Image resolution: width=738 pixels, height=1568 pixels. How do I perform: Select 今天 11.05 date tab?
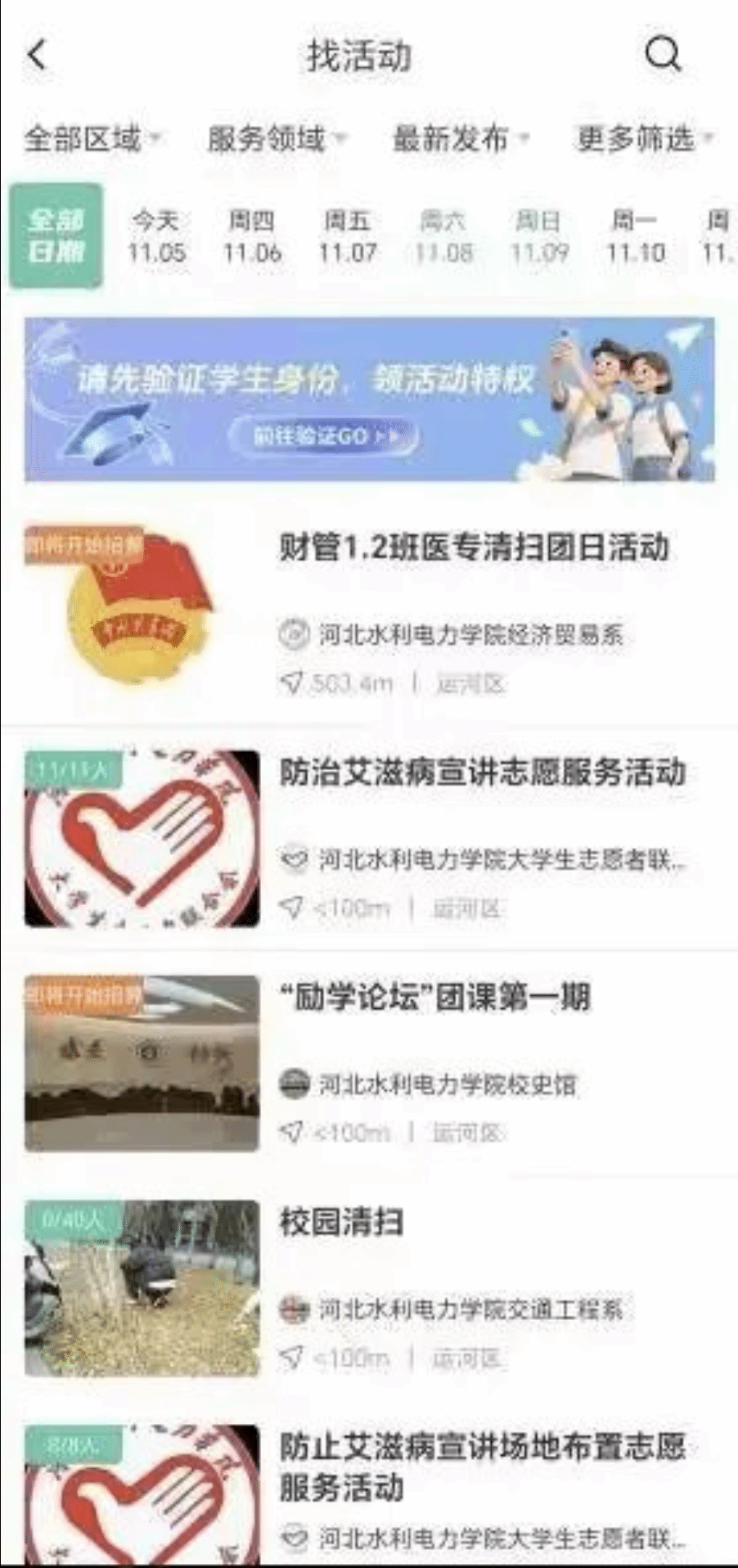pyautogui.click(x=155, y=236)
